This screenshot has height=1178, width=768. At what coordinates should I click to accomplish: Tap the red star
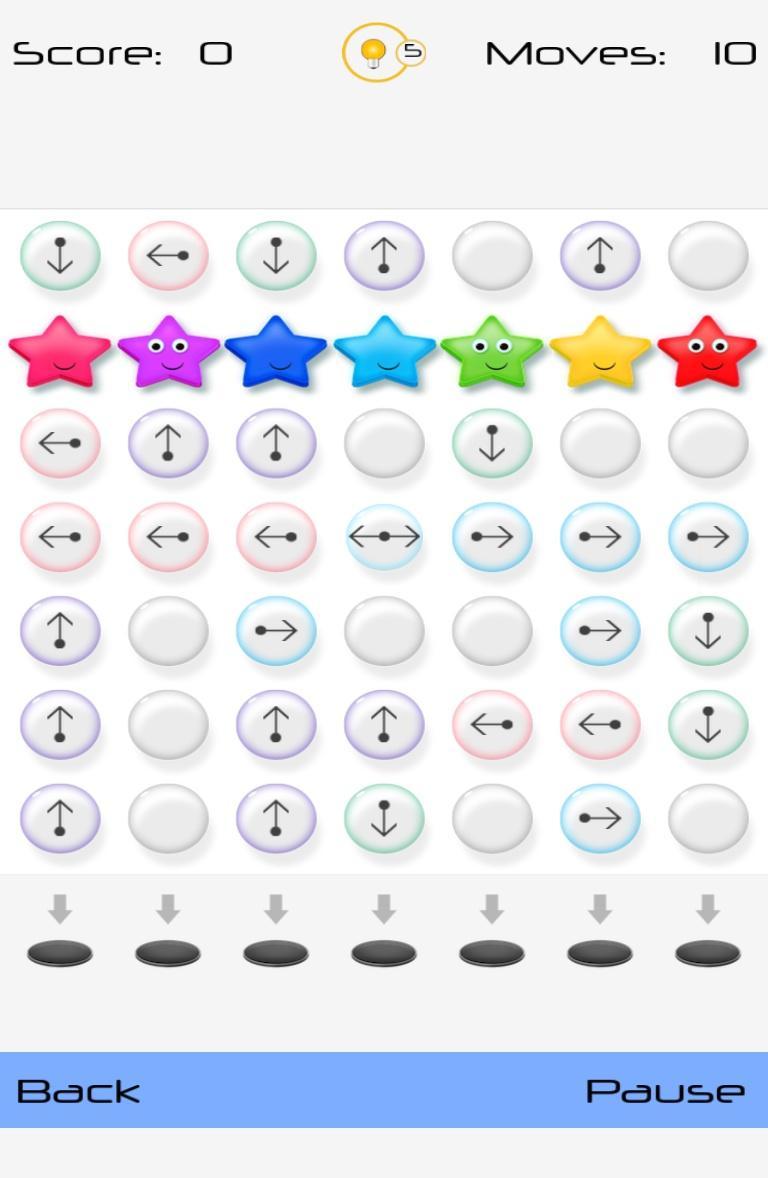pos(708,353)
